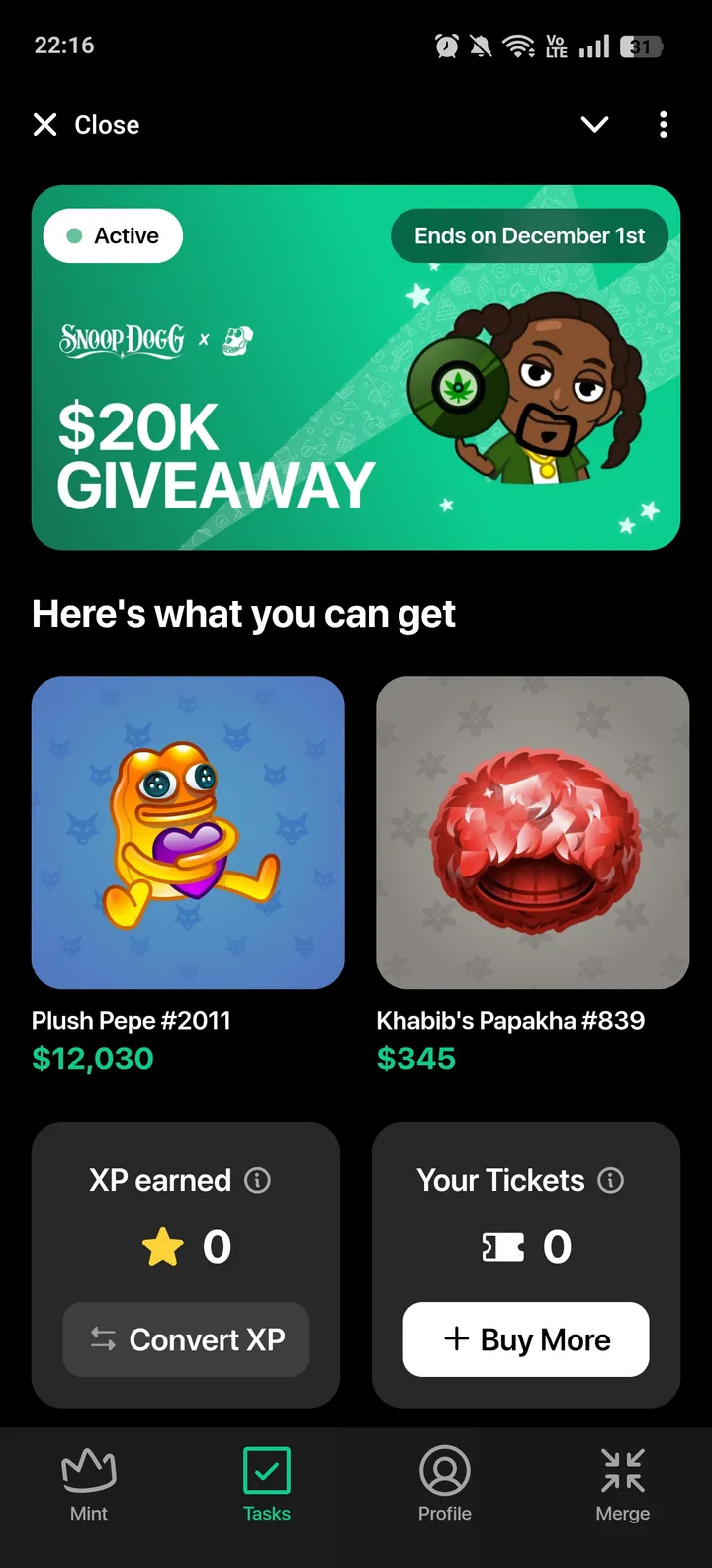
Task: Show info about XP earned
Action: tap(257, 1180)
